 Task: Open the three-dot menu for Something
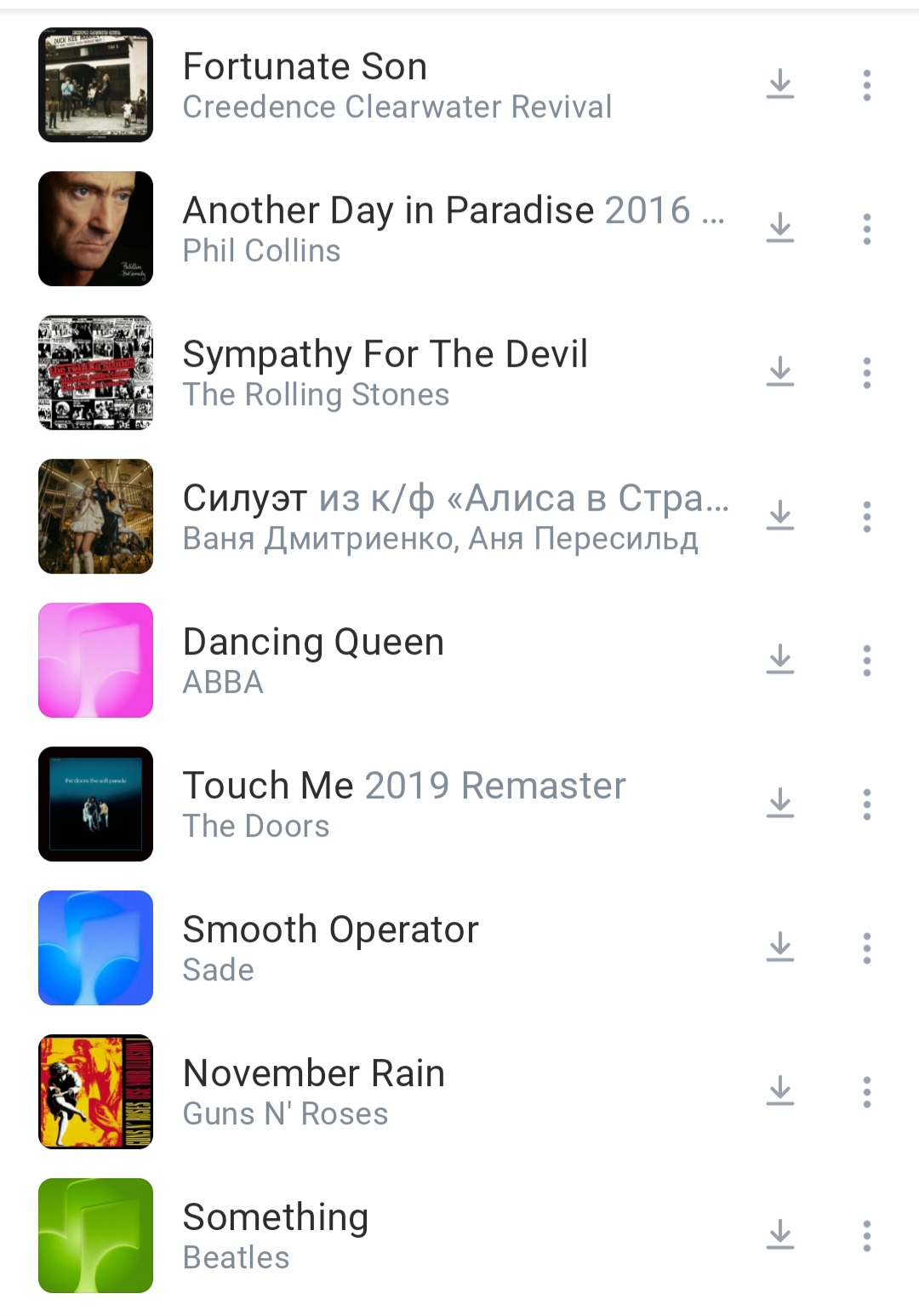point(866,1236)
